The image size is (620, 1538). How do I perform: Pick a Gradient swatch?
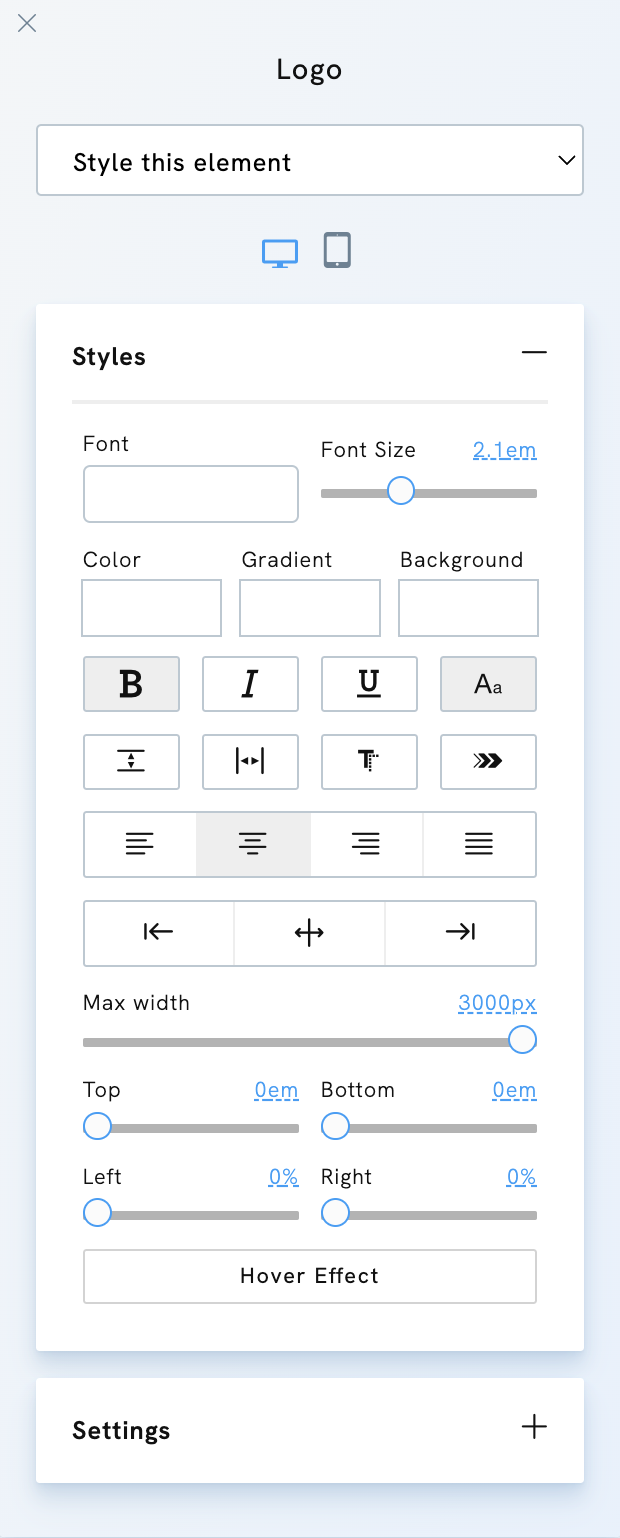click(x=310, y=608)
